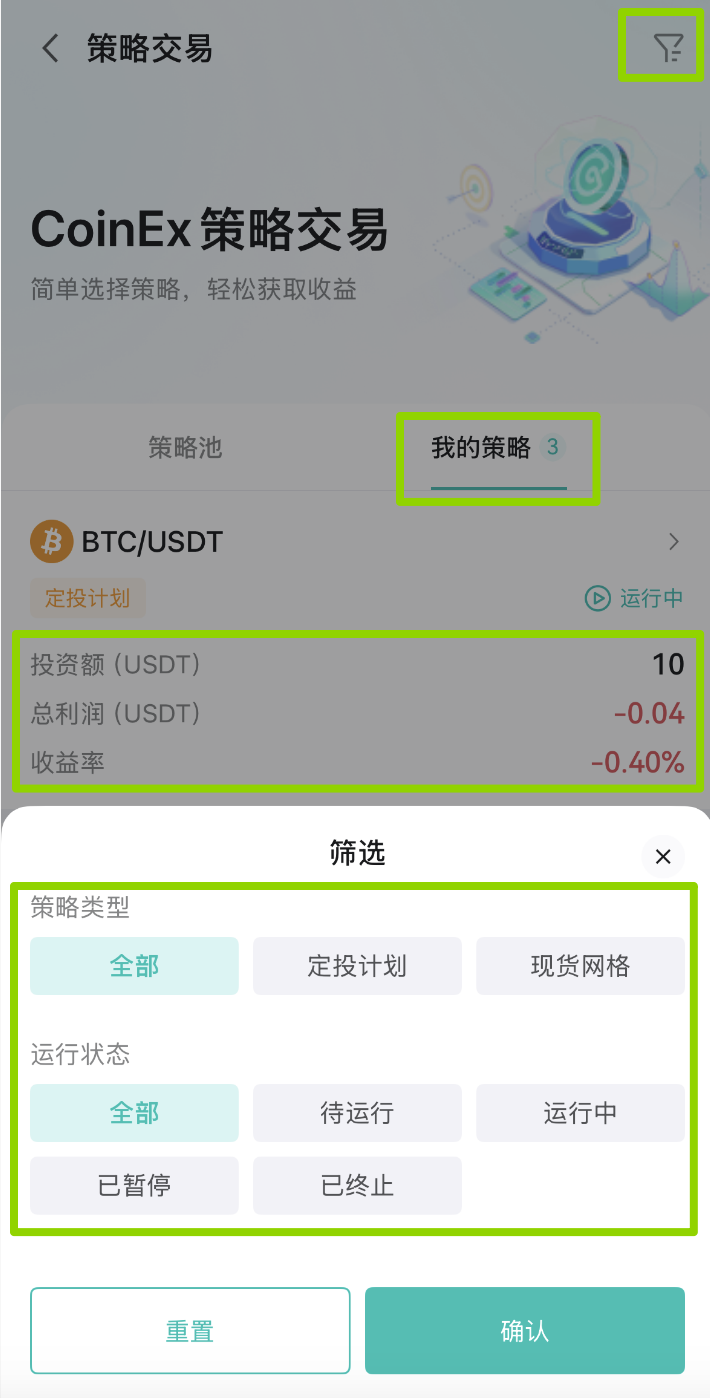Confirm filters with 确认
This screenshot has width=710, height=1398.
(x=525, y=1331)
